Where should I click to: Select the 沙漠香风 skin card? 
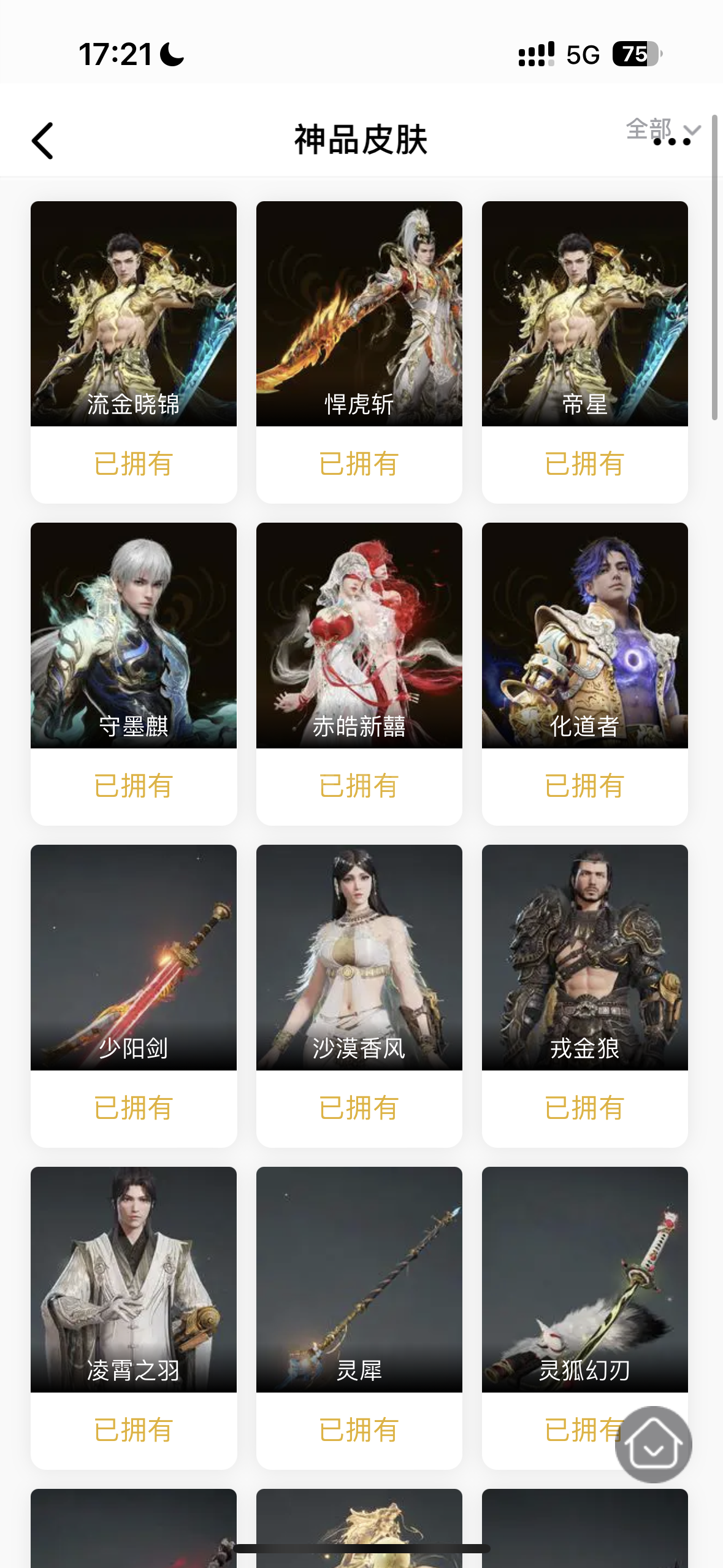[359, 996]
